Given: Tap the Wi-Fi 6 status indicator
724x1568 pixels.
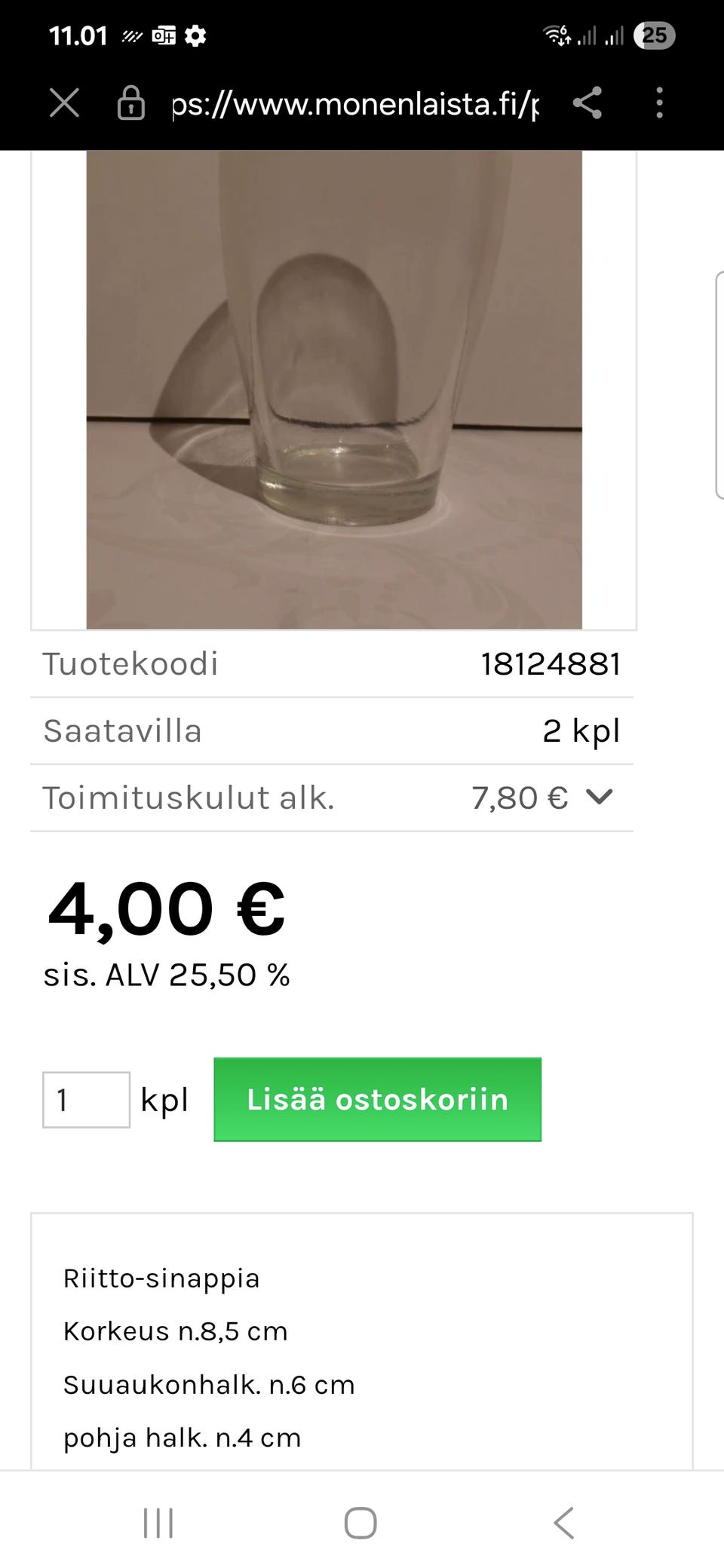Looking at the screenshot, I should [558, 35].
